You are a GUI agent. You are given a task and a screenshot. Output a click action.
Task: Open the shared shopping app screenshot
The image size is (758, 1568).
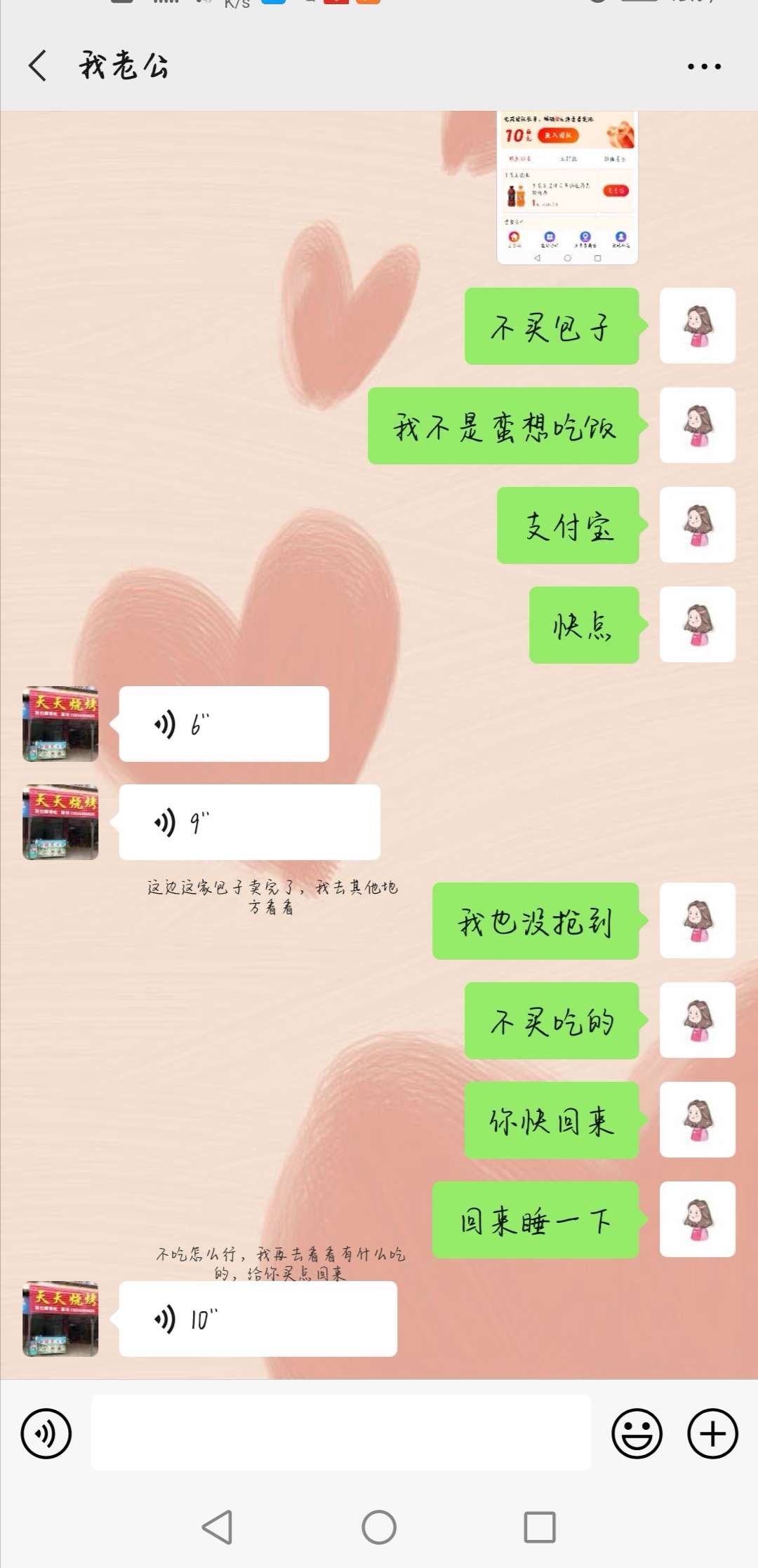568,188
